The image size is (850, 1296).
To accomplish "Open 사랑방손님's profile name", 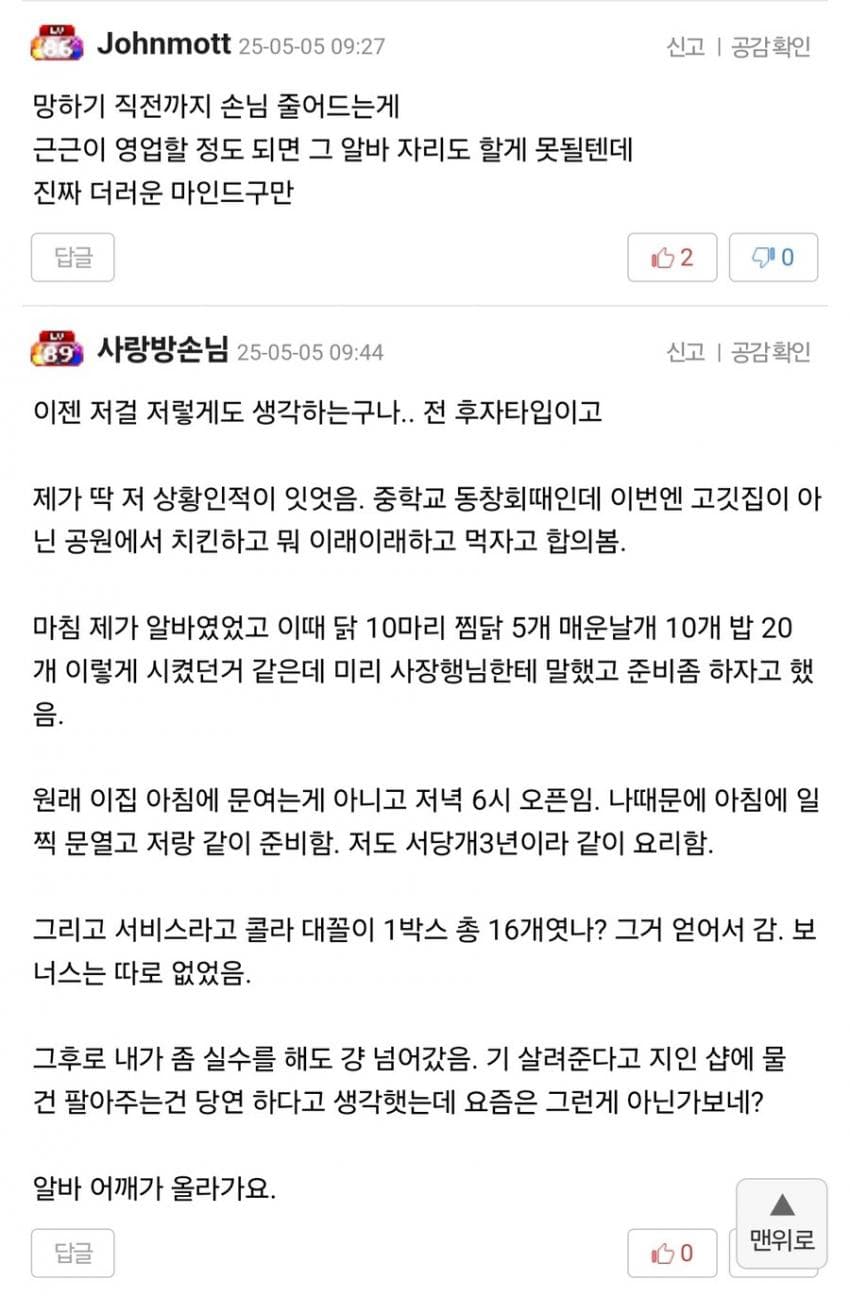I will [163, 350].
